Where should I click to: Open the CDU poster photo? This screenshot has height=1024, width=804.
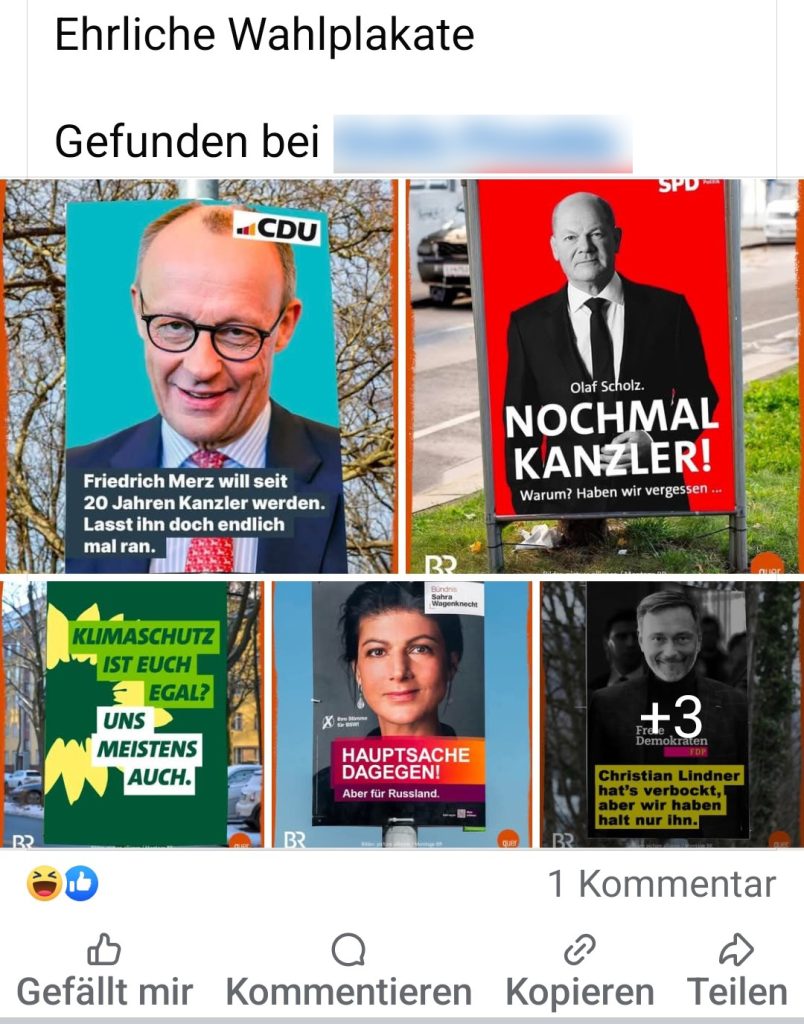pyautogui.click(x=200, y=376)
